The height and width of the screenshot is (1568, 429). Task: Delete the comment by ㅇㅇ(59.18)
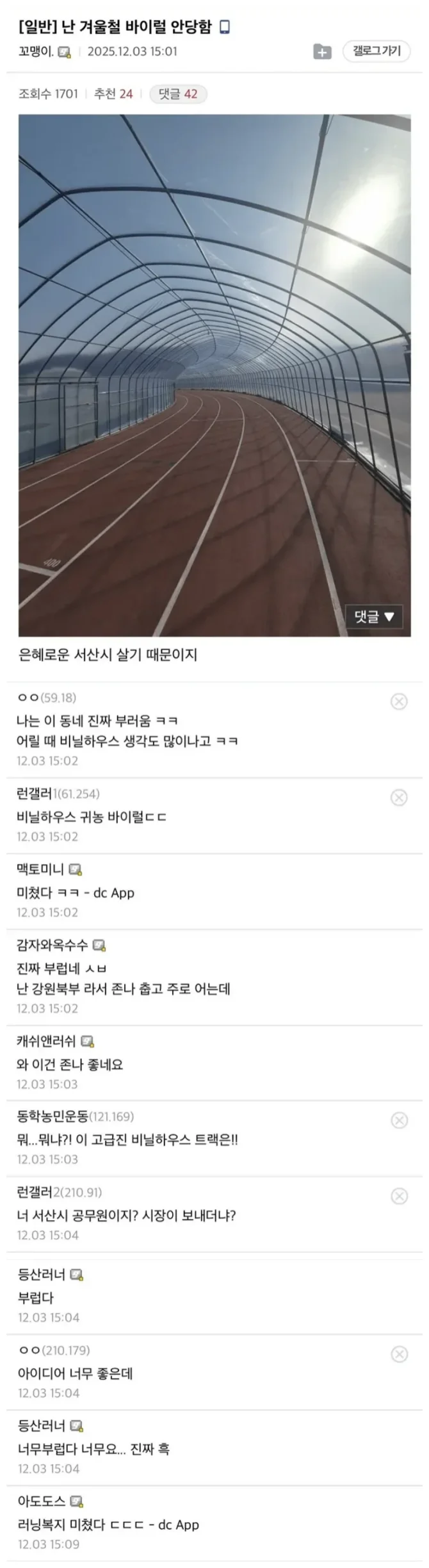click(399, 702)
